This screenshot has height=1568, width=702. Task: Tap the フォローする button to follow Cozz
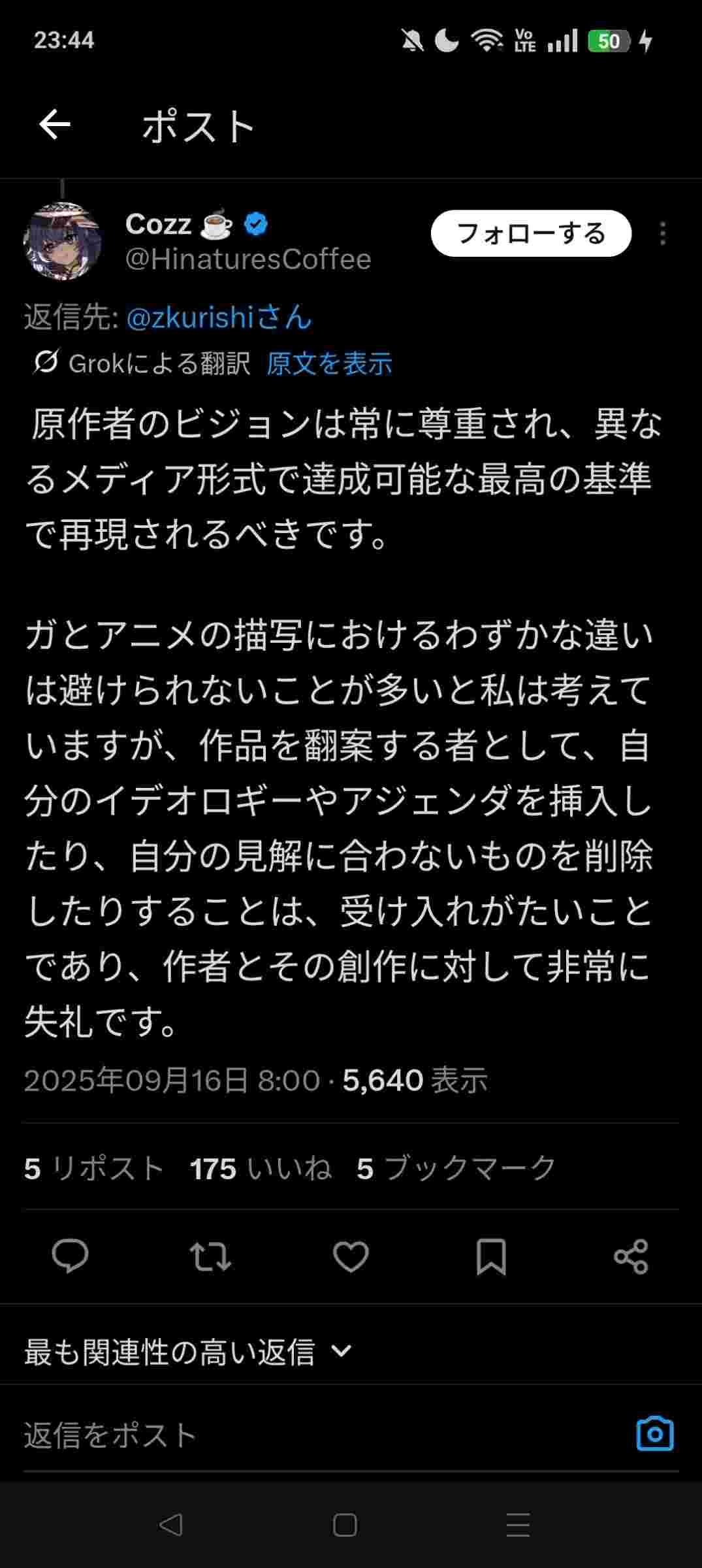coord(531,233)
